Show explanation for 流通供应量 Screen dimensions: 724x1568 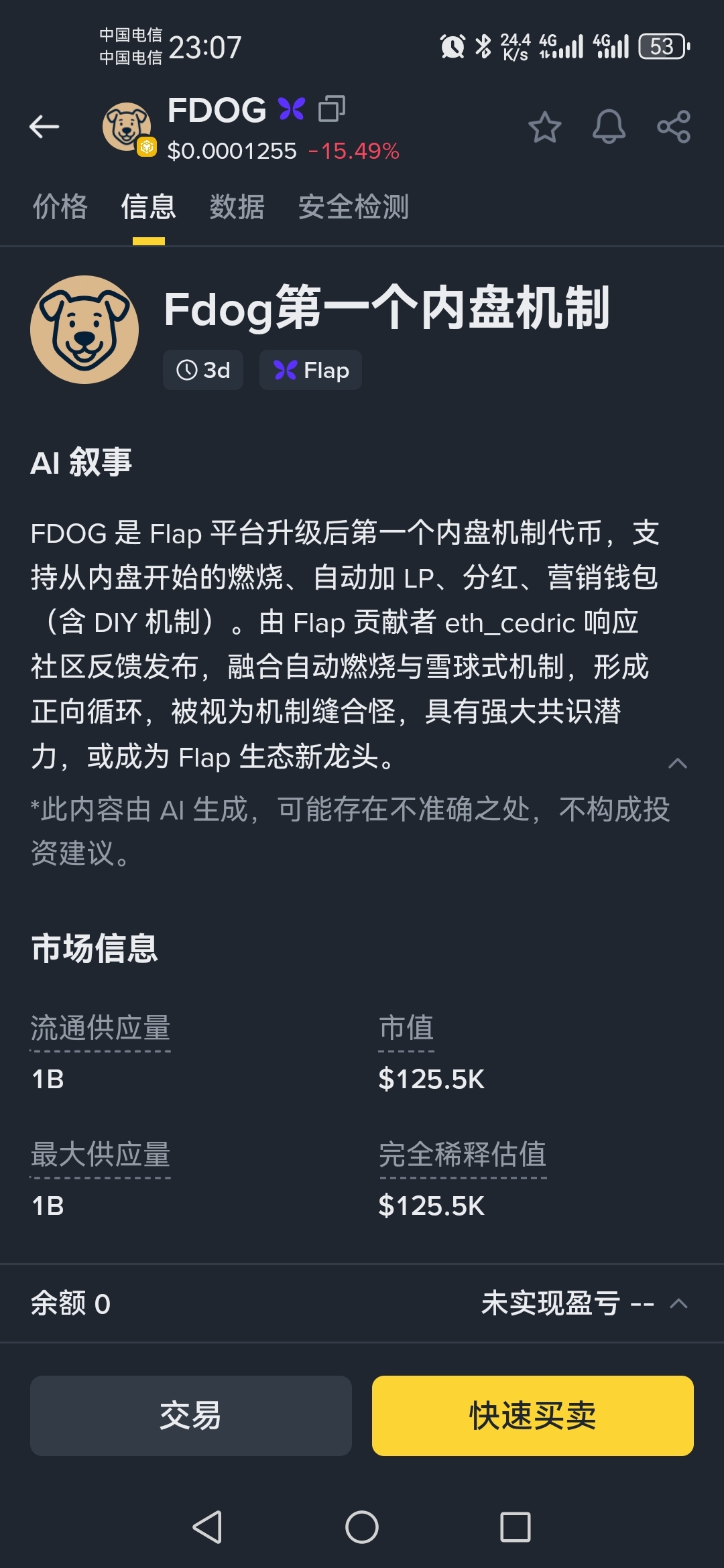click(101, 1028)
